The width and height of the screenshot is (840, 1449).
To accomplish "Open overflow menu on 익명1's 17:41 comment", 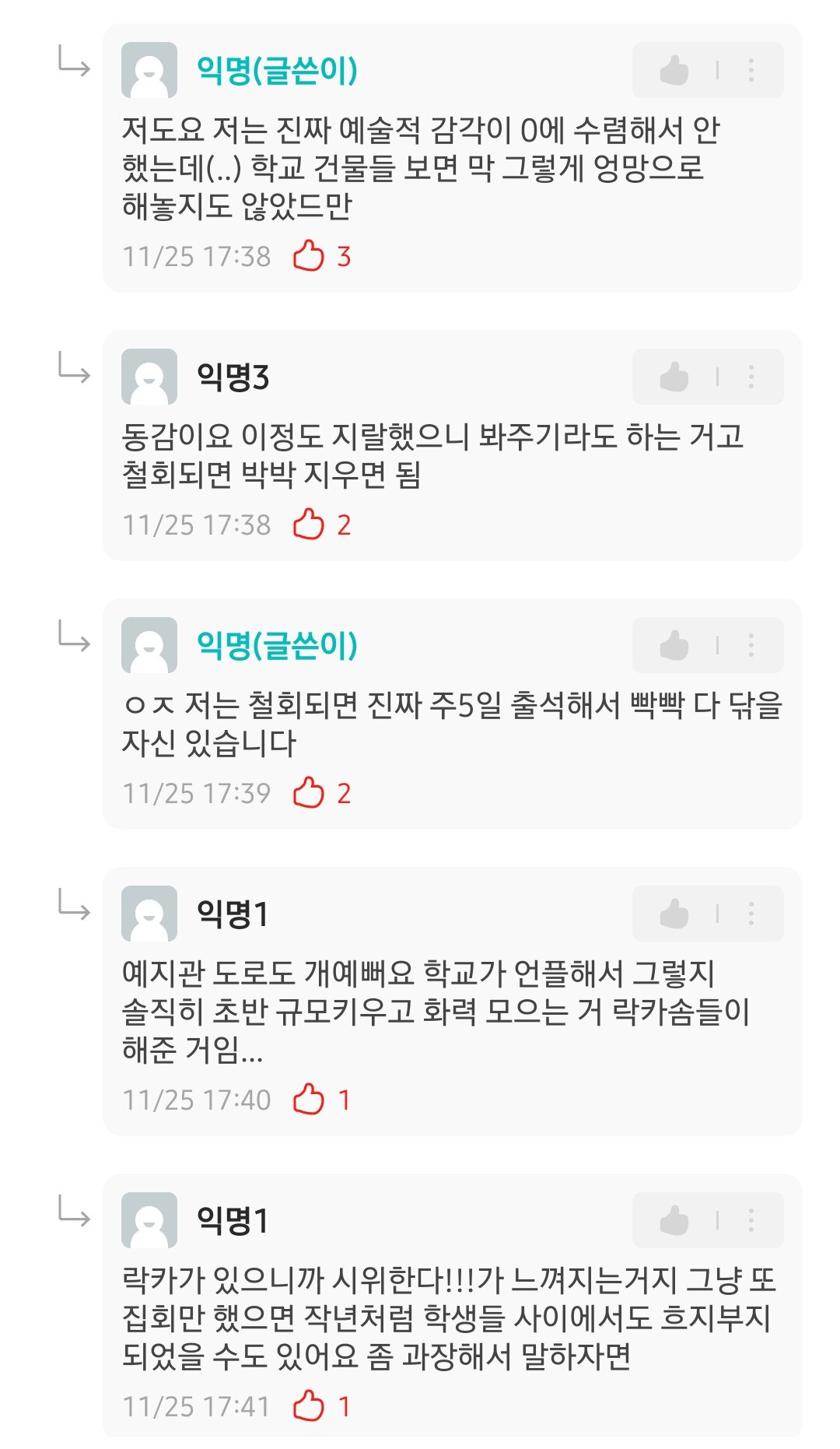I will (x=751, y=1220).
